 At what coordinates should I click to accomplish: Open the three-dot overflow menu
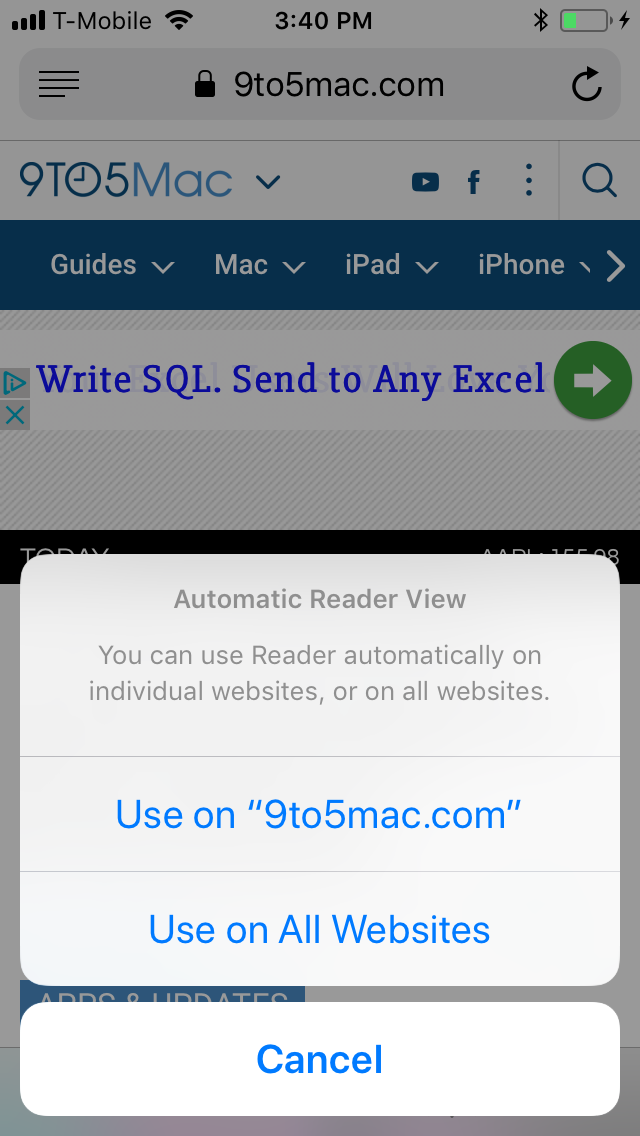(x=529, y=180)
